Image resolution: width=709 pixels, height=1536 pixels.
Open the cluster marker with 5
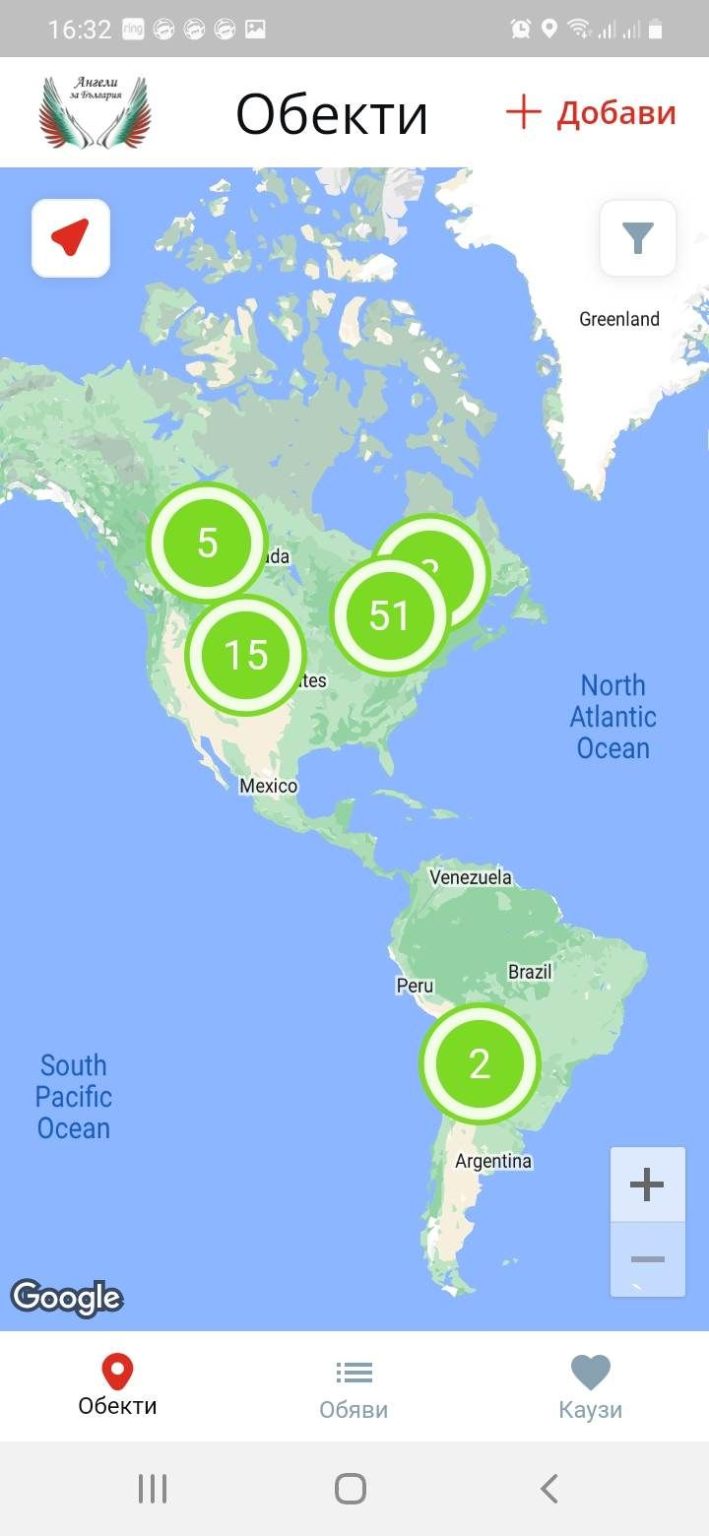pyautogui.click(x=207, y=542)
